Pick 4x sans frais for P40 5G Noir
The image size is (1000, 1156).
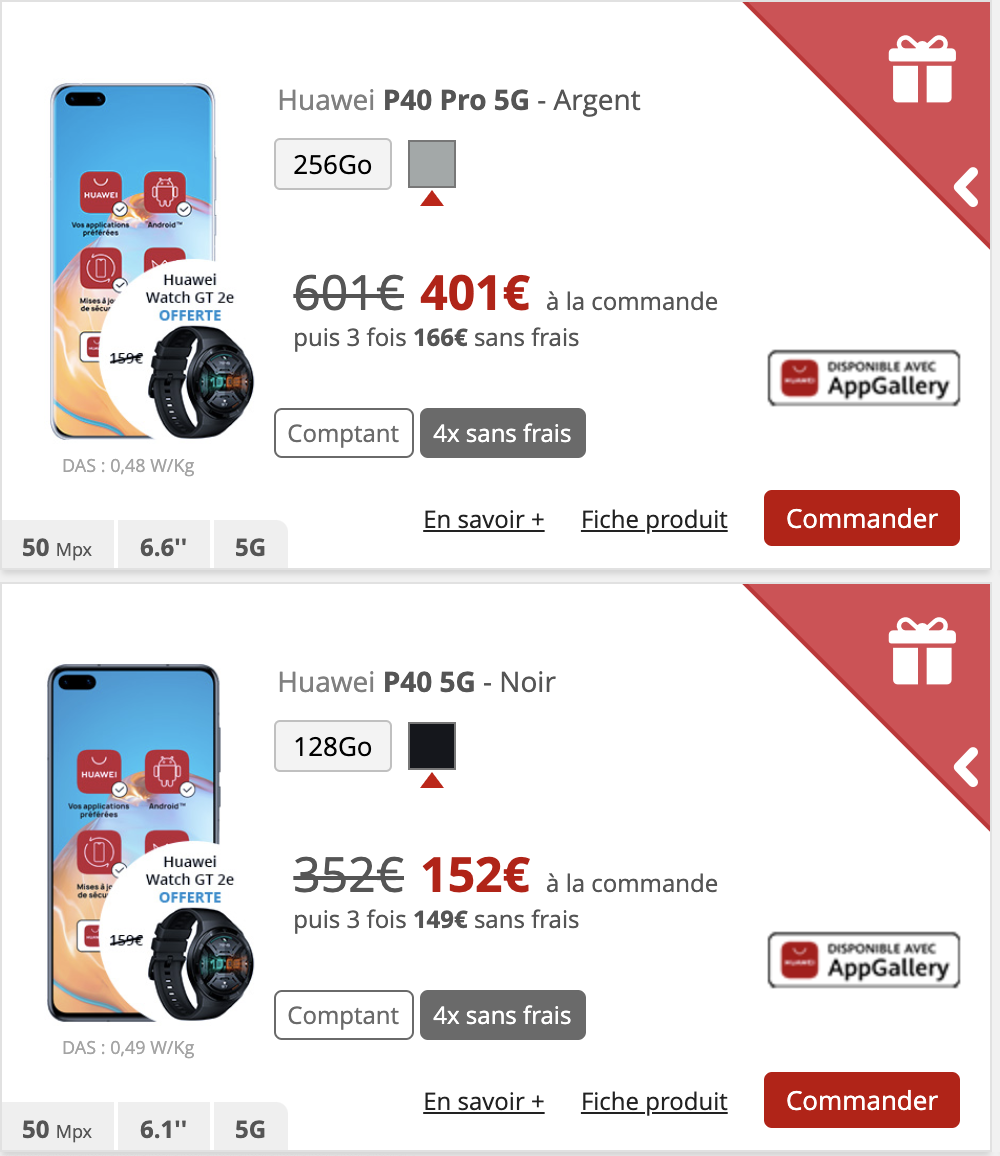[502, 1015]
